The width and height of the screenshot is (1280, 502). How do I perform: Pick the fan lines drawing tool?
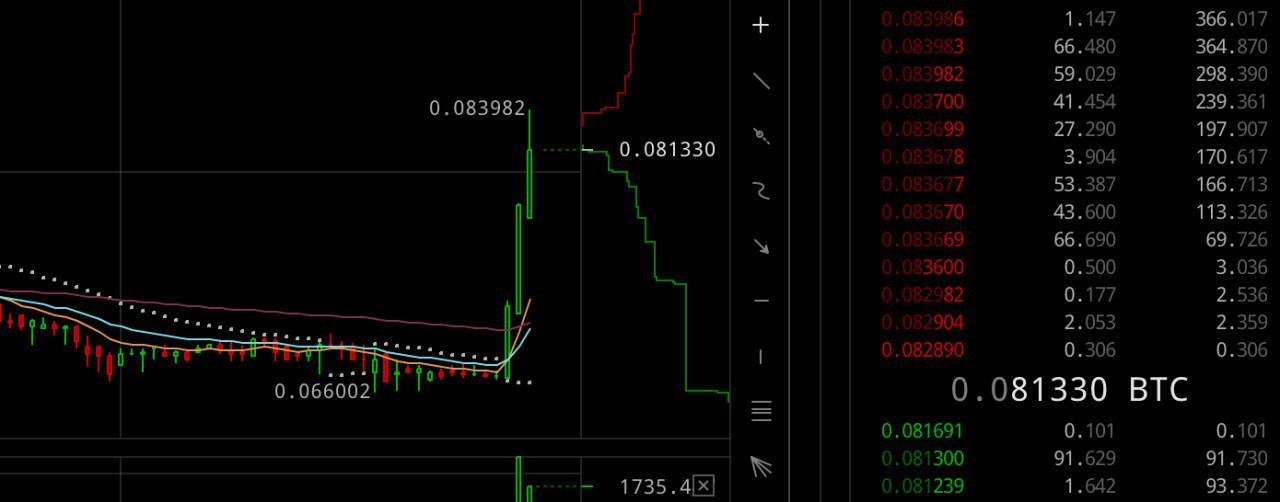pos(761,465)
